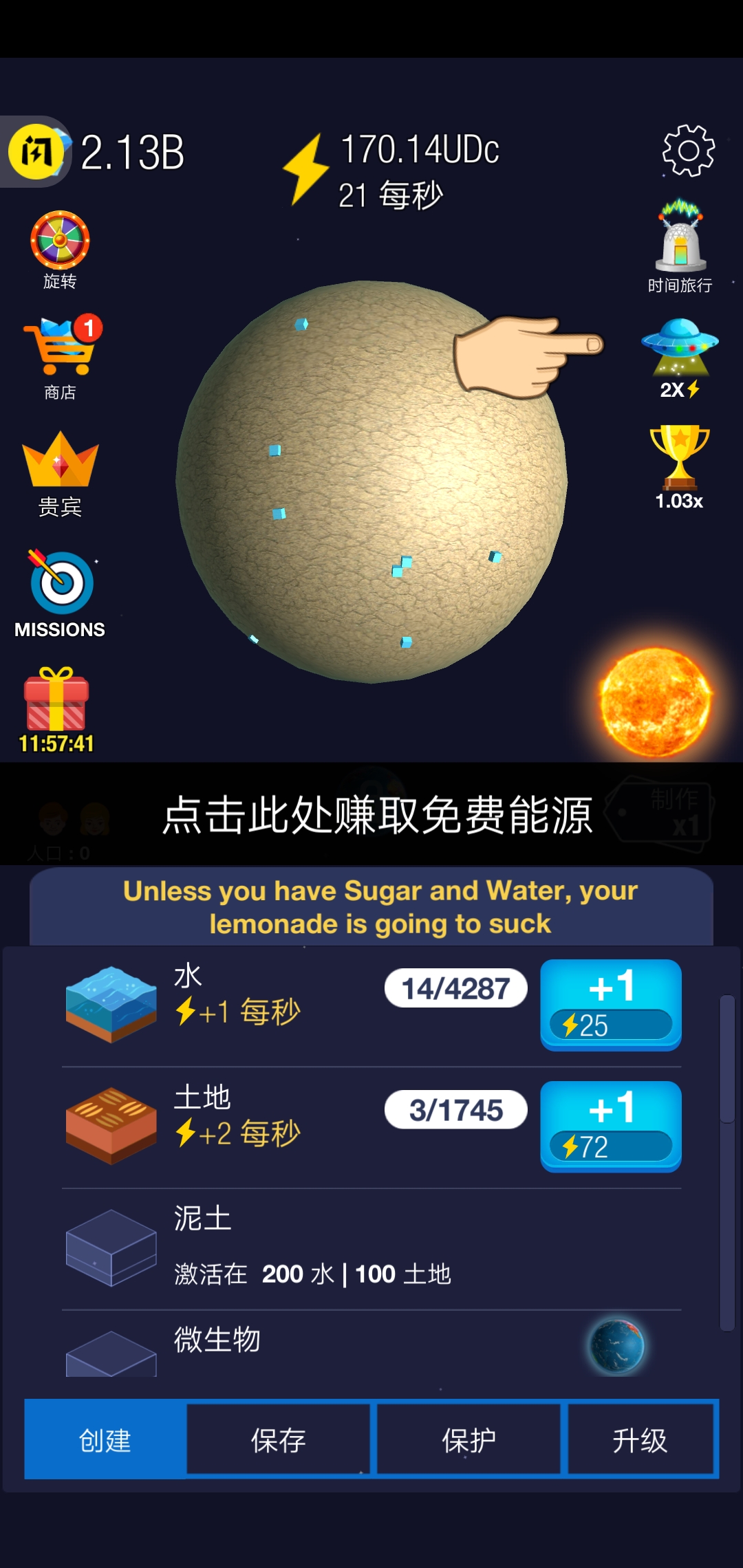Switch to the 保护 tab
The width and height of the screenshot is (743, 1568).
click(x=469, y=1439)
